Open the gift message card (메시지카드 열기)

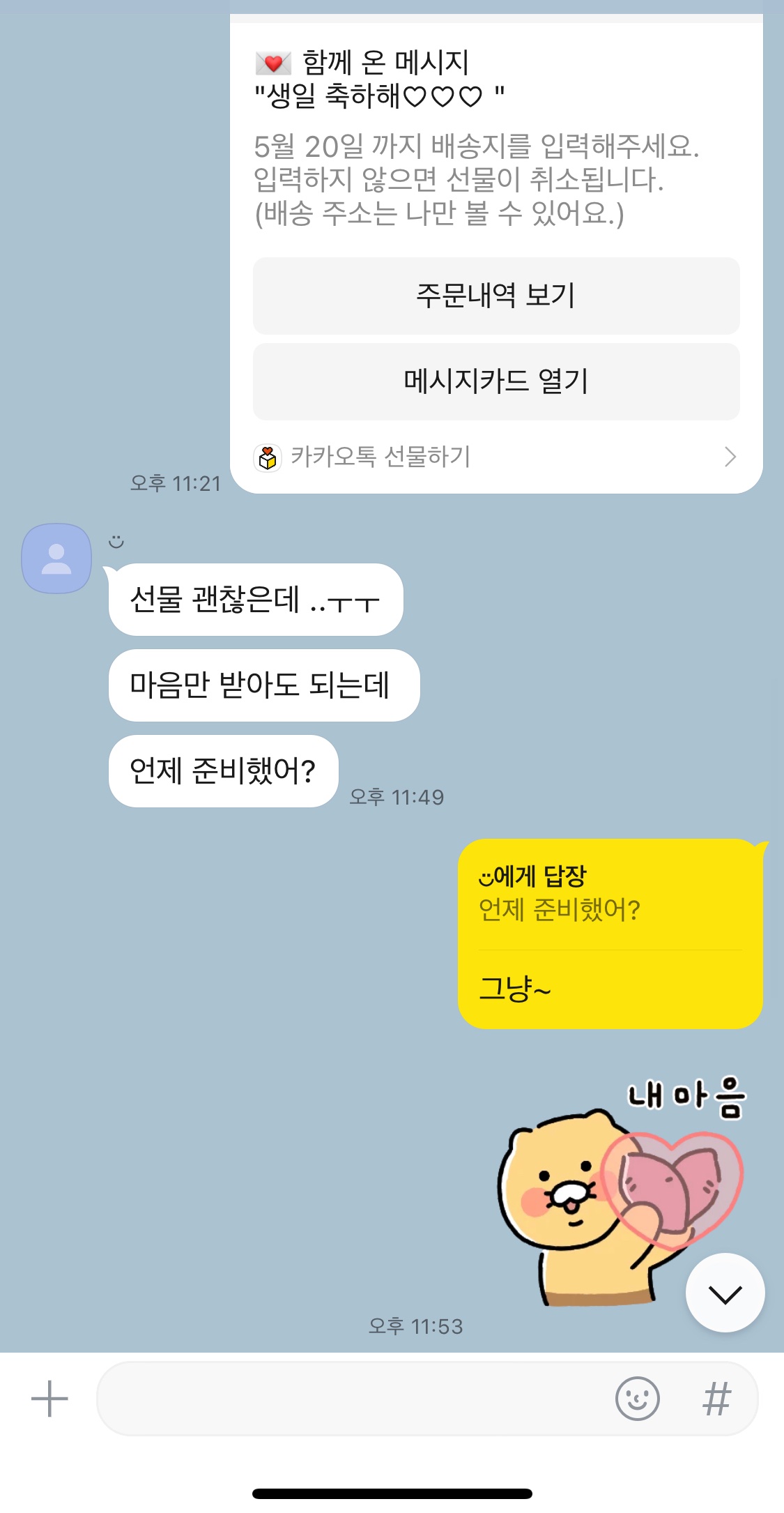(x=495, y=381)
